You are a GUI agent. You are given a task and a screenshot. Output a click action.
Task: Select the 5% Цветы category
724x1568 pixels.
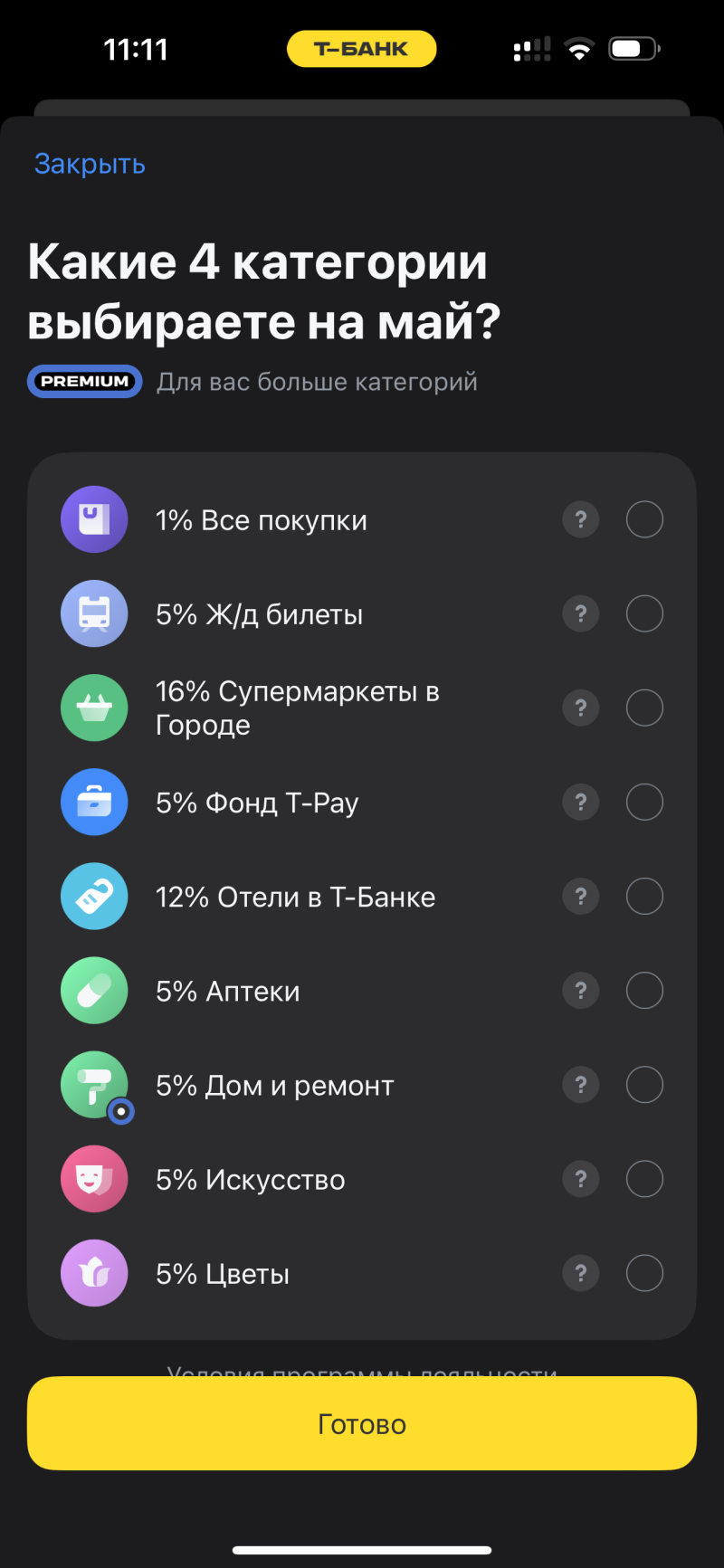(644, 1273)
